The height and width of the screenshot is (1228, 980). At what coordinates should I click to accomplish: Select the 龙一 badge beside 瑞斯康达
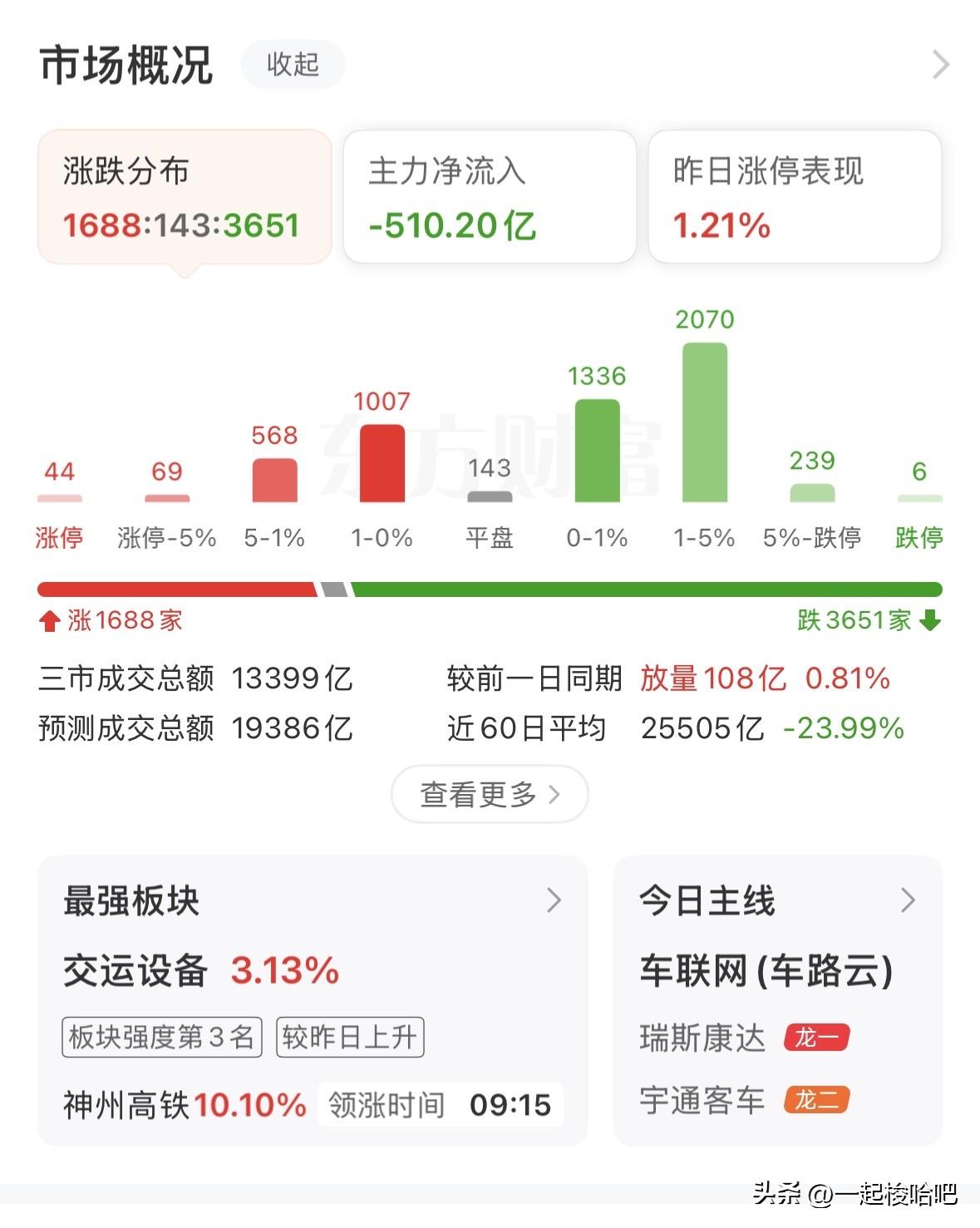point(816,1037)
